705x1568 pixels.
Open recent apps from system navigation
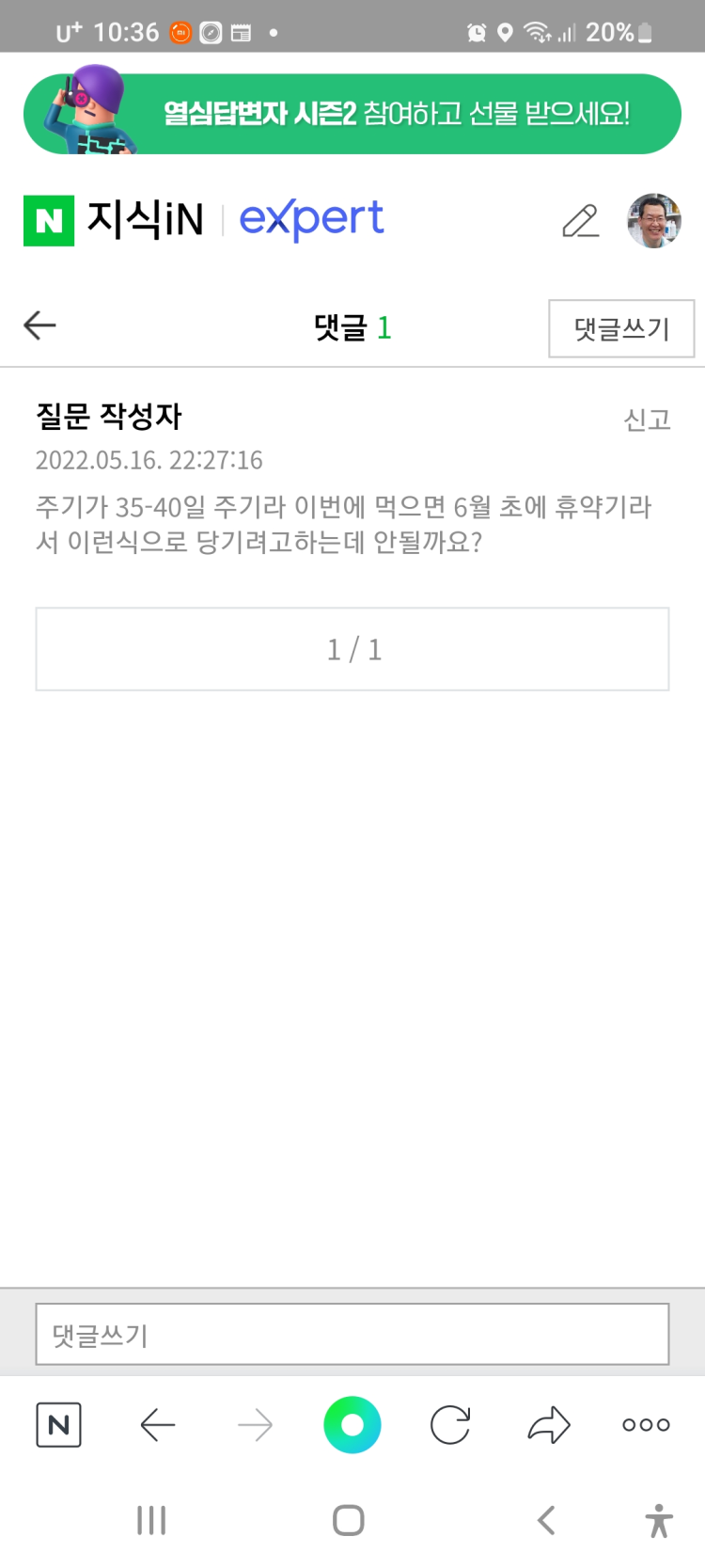click(151, 1520)
